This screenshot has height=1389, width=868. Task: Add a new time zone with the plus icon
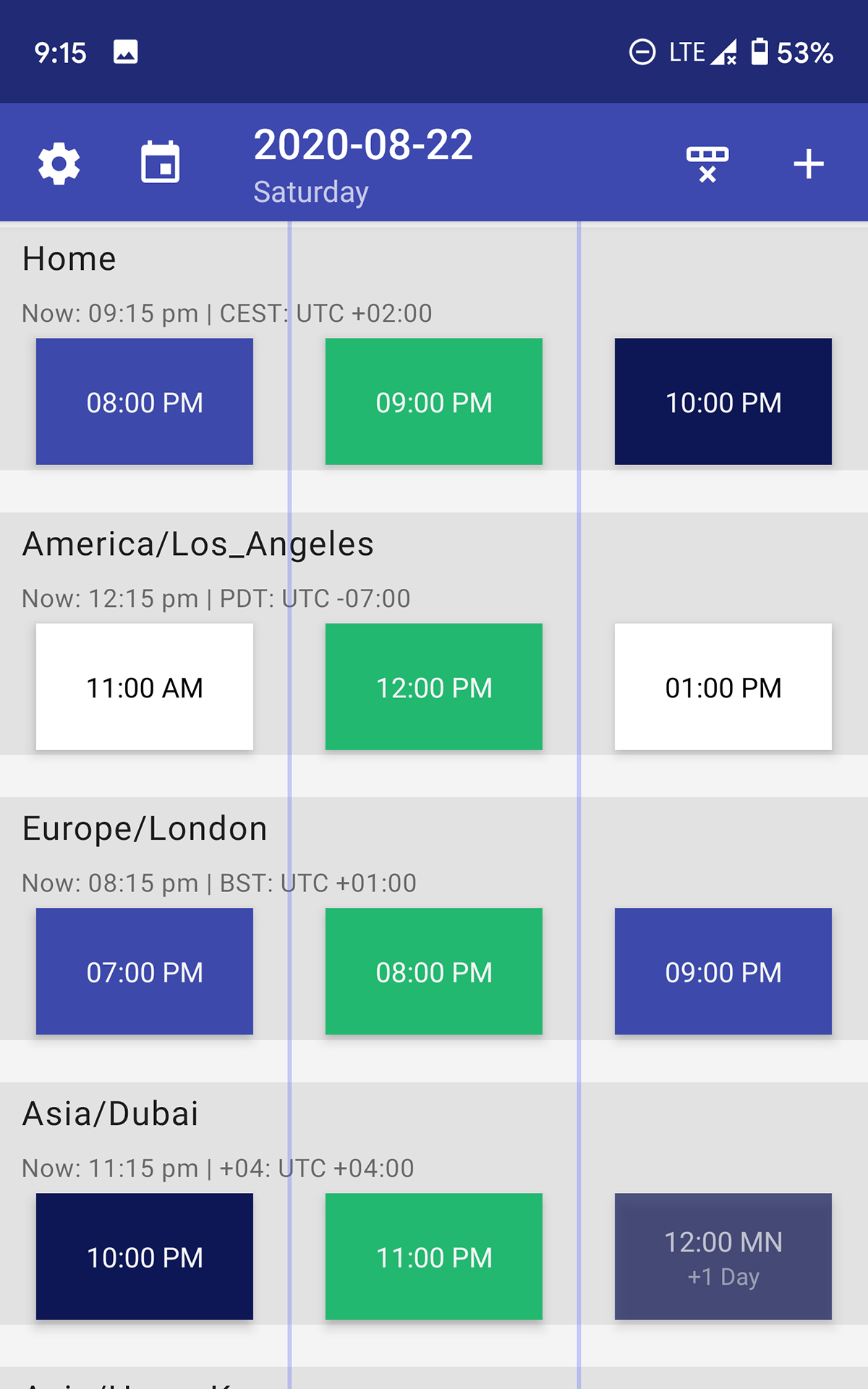(808, 163)
